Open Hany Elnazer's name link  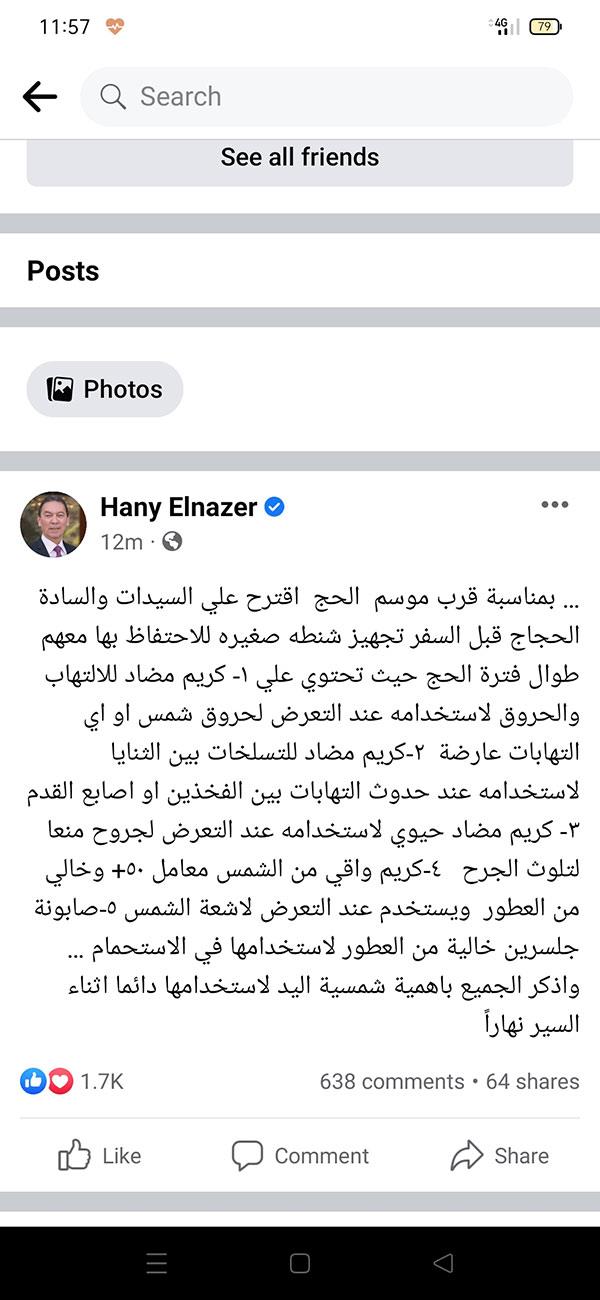(x=179, y=507)
